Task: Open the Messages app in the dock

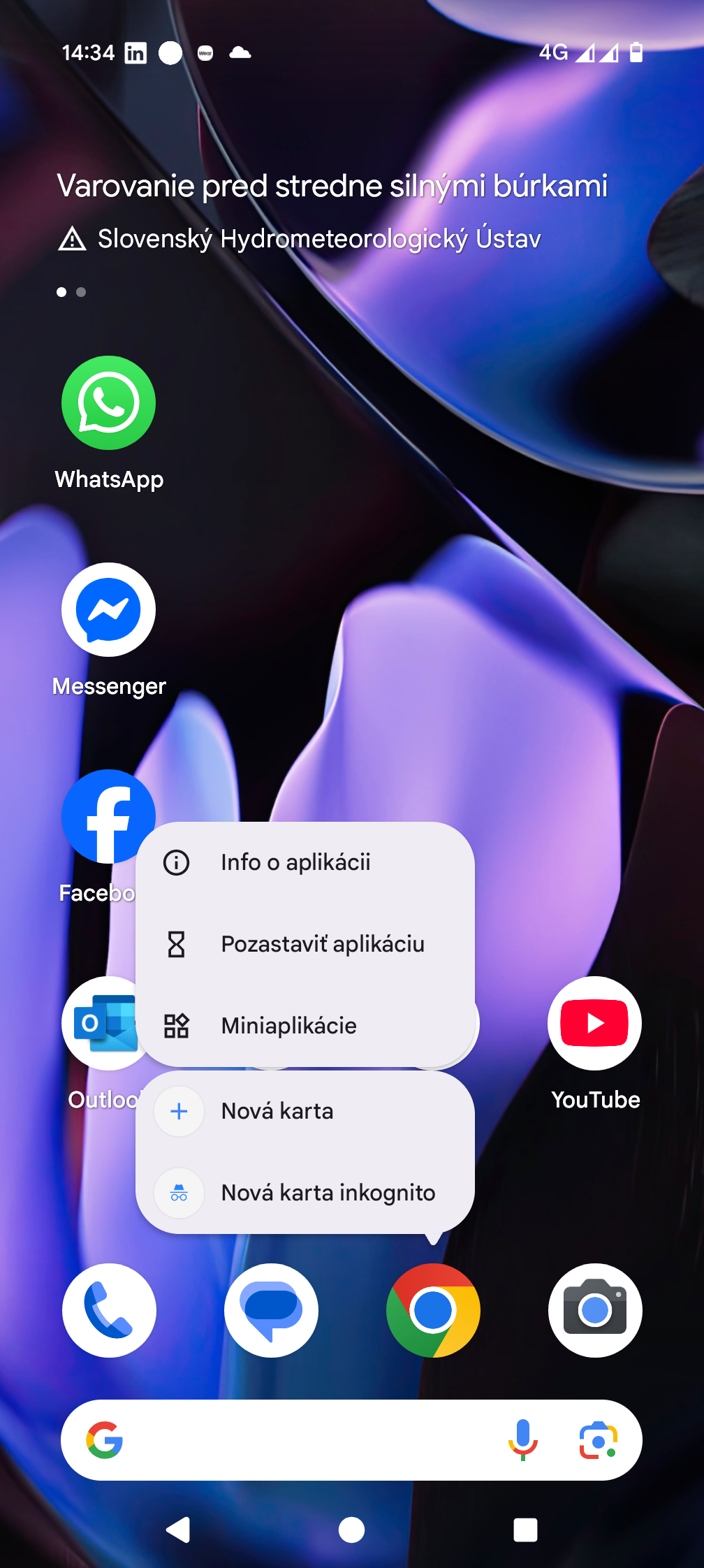Action: tap(271, 1310)
